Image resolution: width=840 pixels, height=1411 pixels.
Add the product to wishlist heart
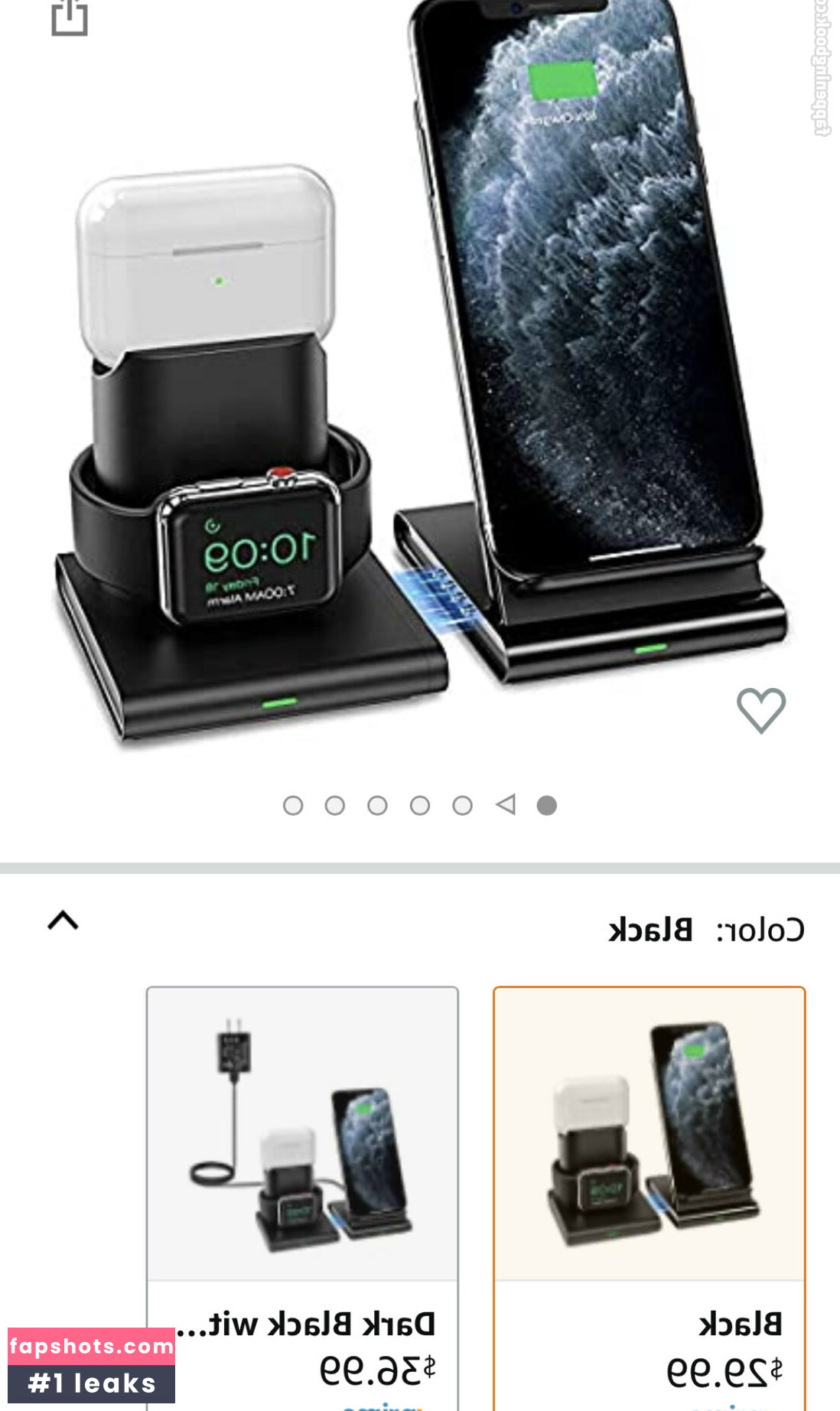(760, 709)
